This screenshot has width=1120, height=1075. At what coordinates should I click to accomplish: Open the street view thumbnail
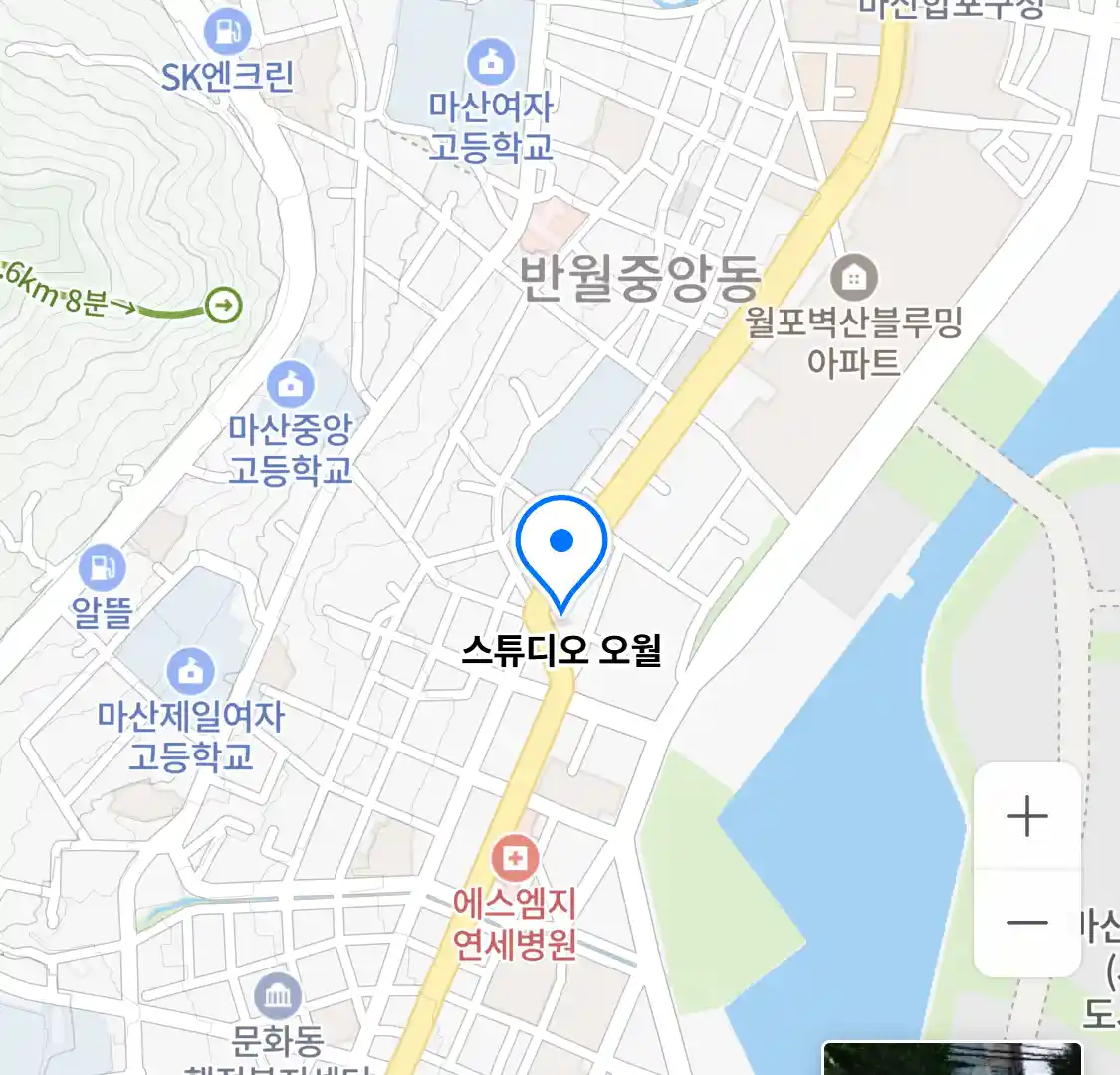[952, 1059]
